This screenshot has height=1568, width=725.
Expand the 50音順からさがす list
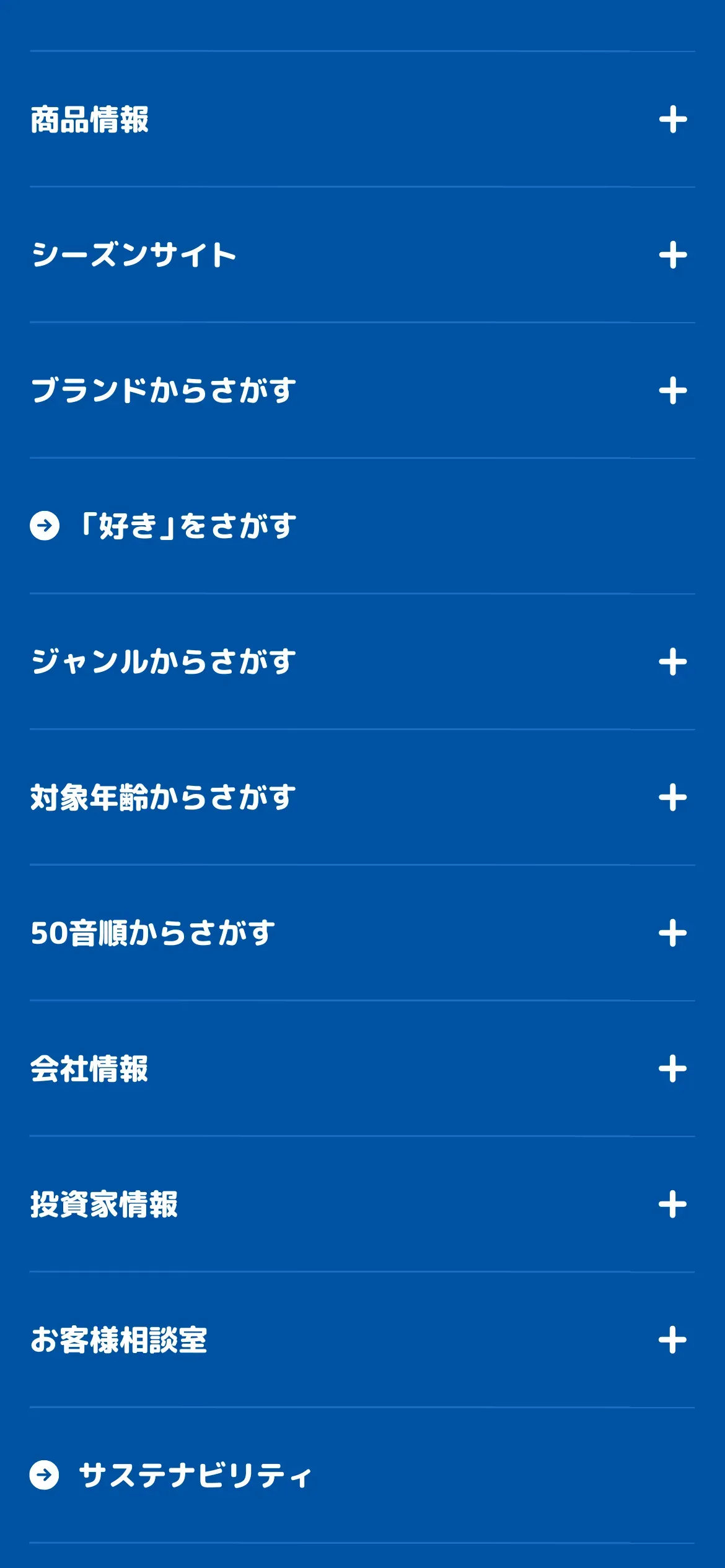coord(672,933)
